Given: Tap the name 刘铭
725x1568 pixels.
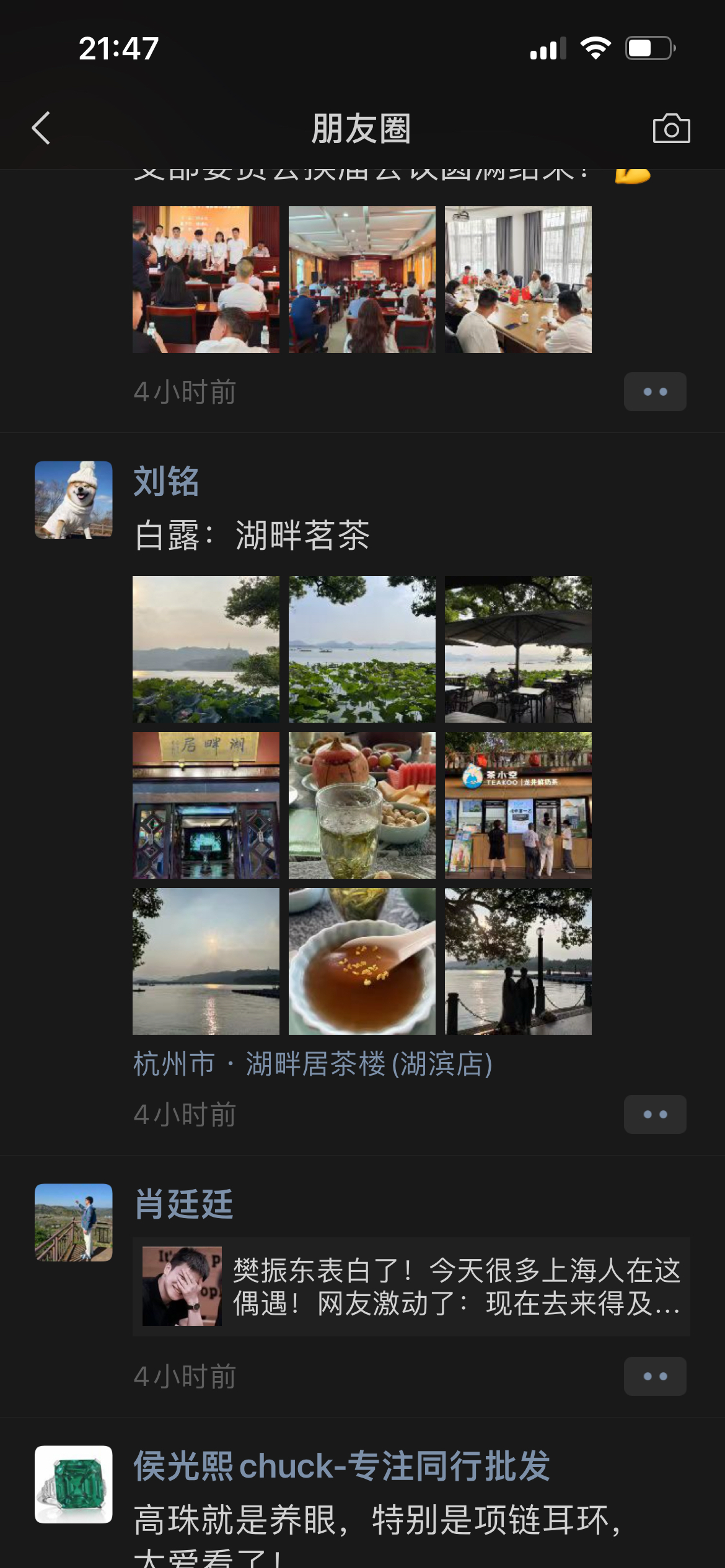Looking at the screenshot, I should (166, 482).
